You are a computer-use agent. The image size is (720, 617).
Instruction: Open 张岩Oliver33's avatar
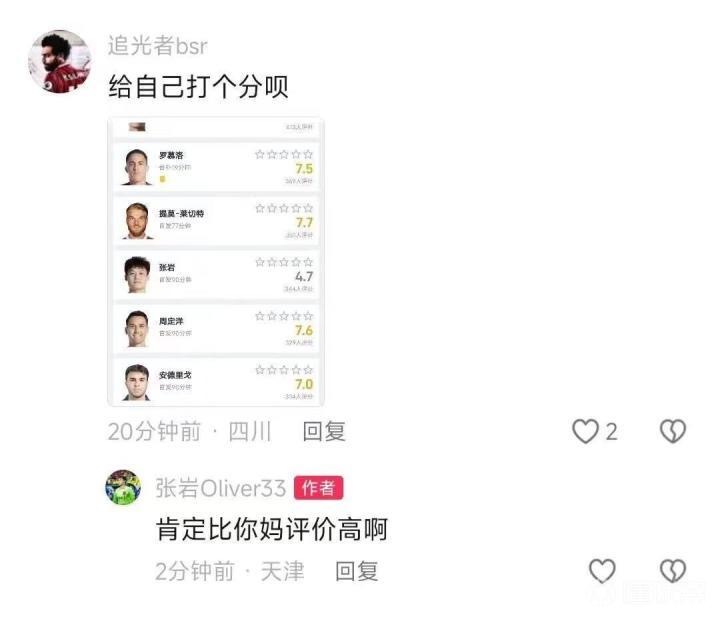123,487
